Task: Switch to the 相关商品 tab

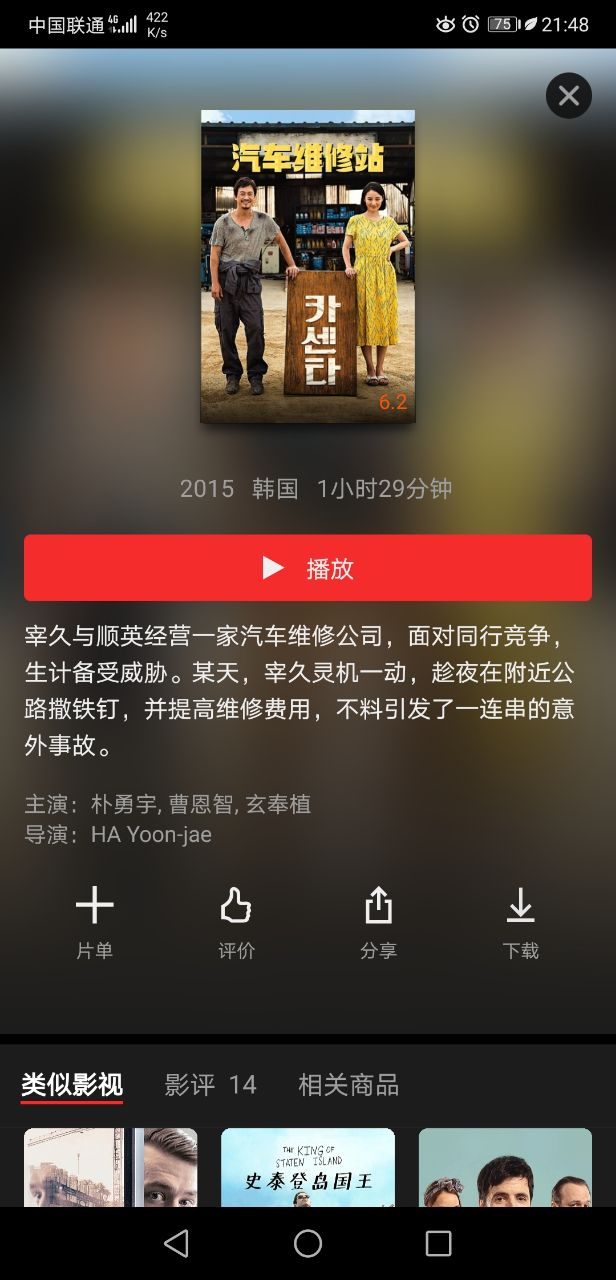Action: coord(348,1085)
